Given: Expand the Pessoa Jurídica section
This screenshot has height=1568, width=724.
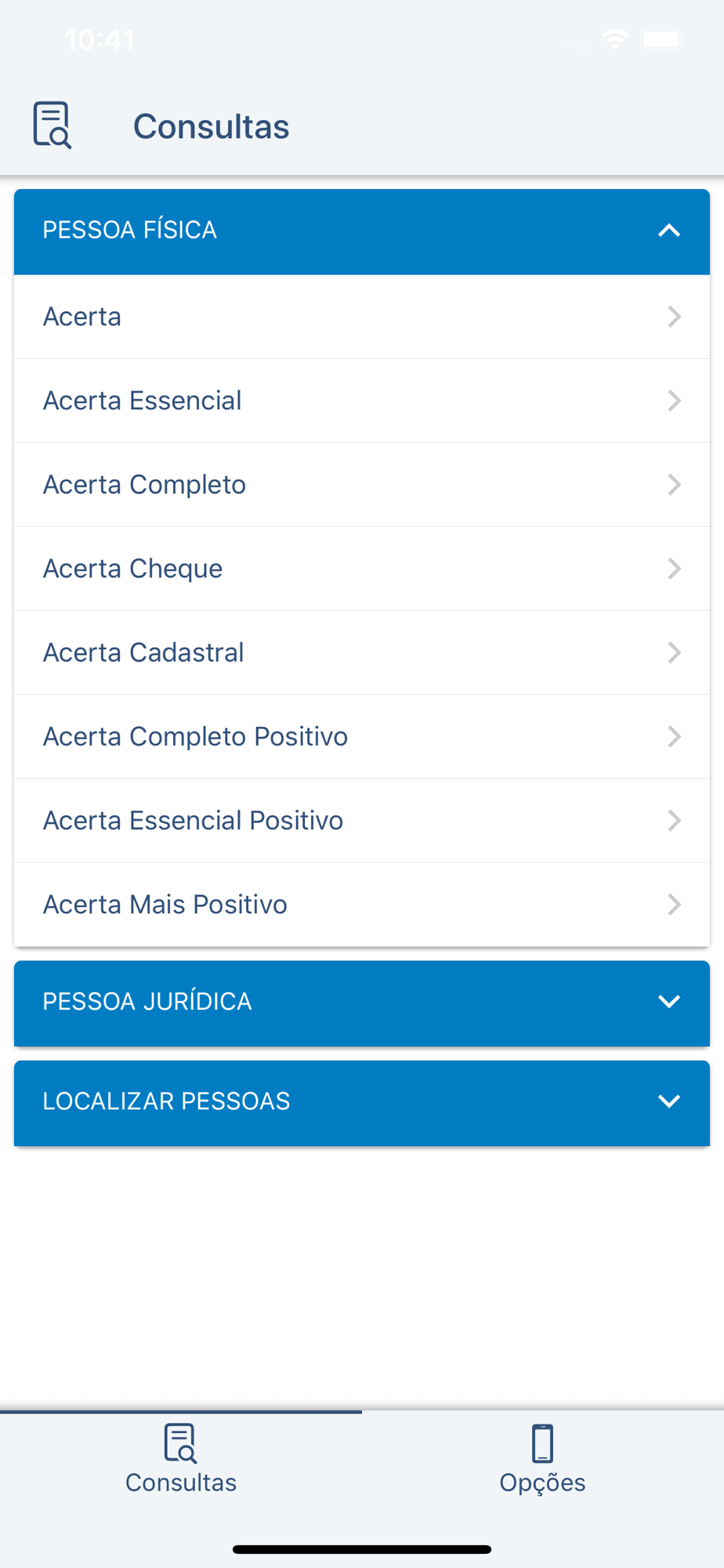Looking at the screenshot, I should point(361,1002).
